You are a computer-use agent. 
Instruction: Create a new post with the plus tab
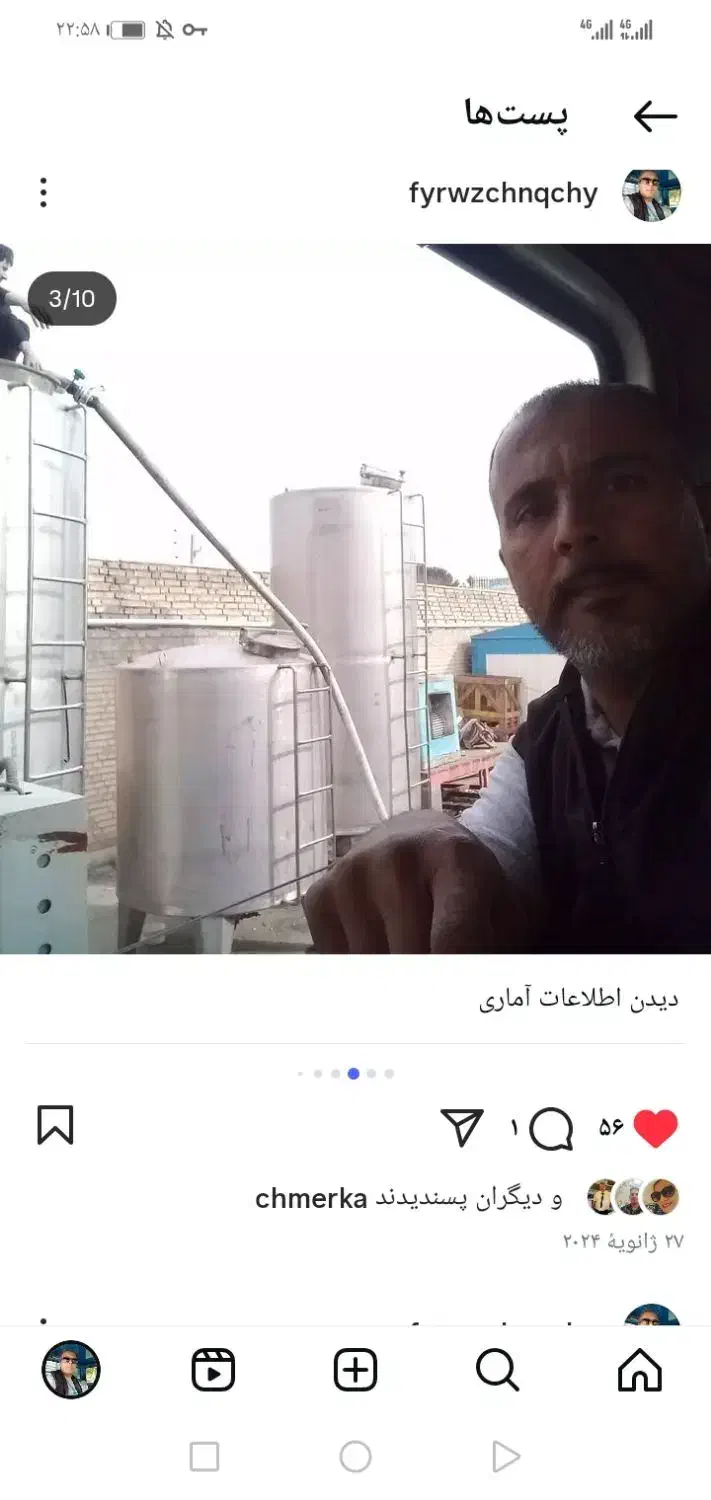(355, 1370)
